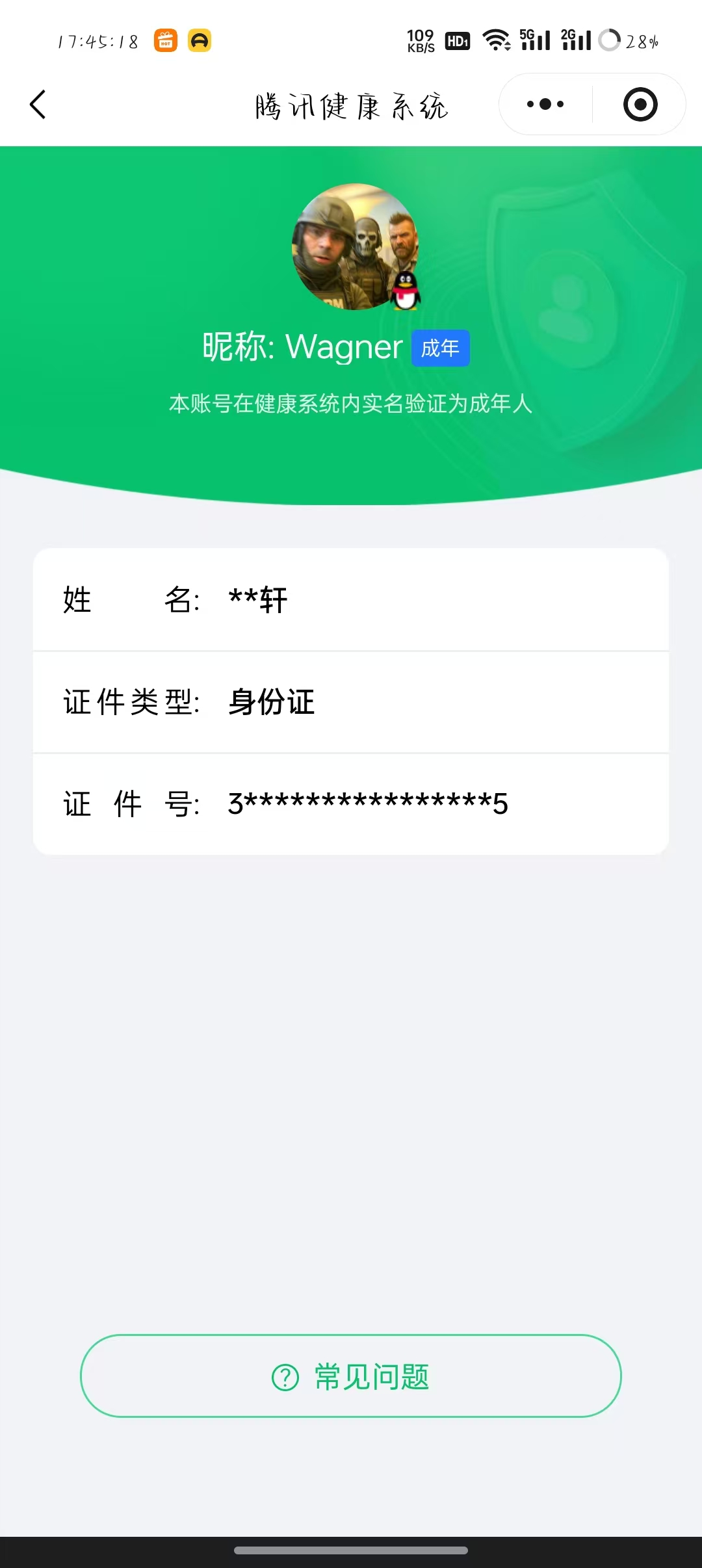Screen dimensions: 702x1568
Task: Go back using the top-left arrow
Action: point(38,105)
